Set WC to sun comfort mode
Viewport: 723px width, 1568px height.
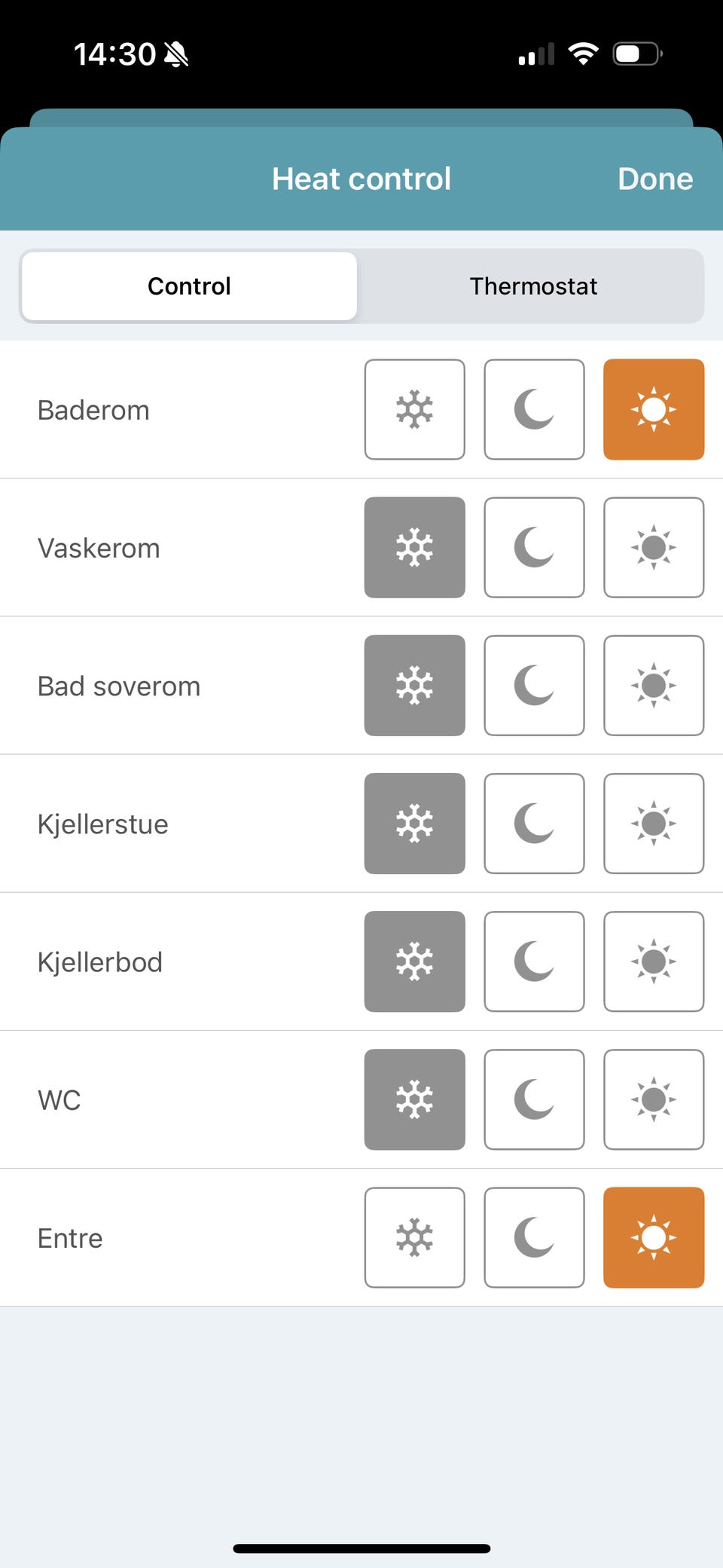[653, 1099]
